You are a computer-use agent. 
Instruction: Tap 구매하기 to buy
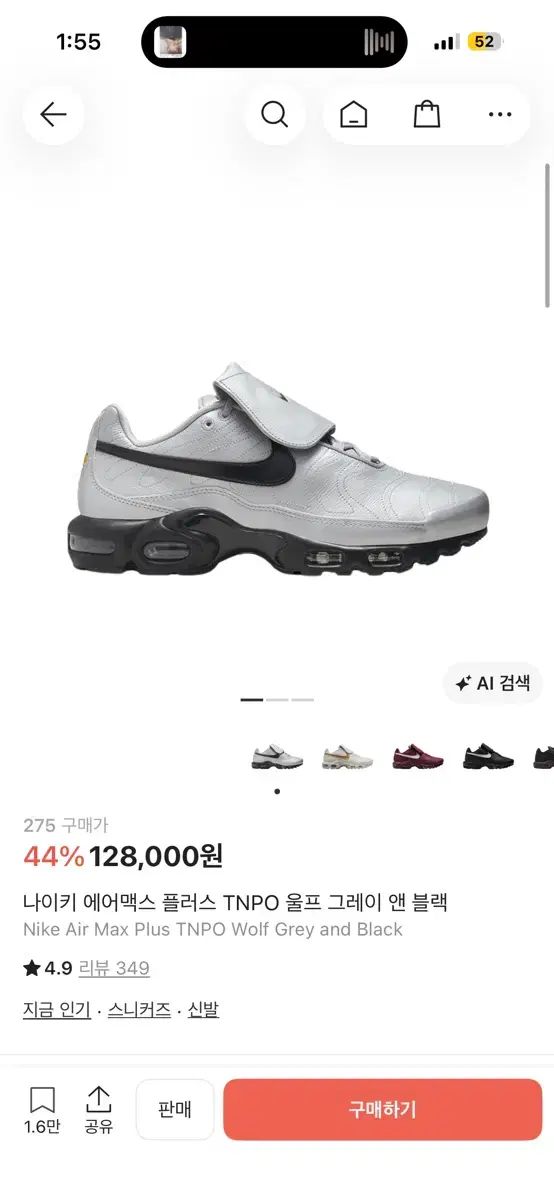(382, 1109)
